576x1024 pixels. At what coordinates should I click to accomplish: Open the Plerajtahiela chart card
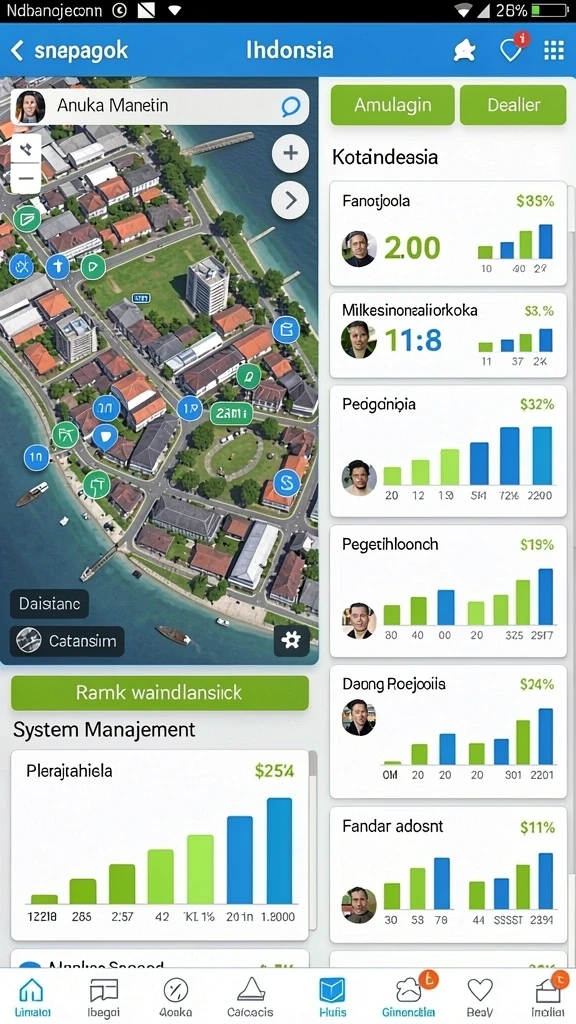[x=160, y=845]
